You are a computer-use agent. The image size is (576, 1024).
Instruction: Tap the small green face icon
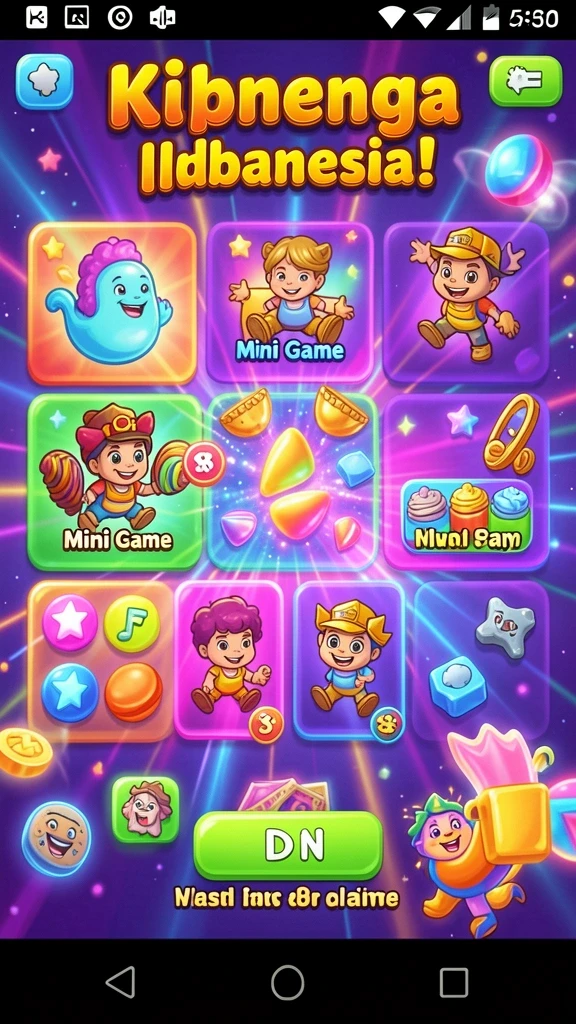[x=145, y=810]
